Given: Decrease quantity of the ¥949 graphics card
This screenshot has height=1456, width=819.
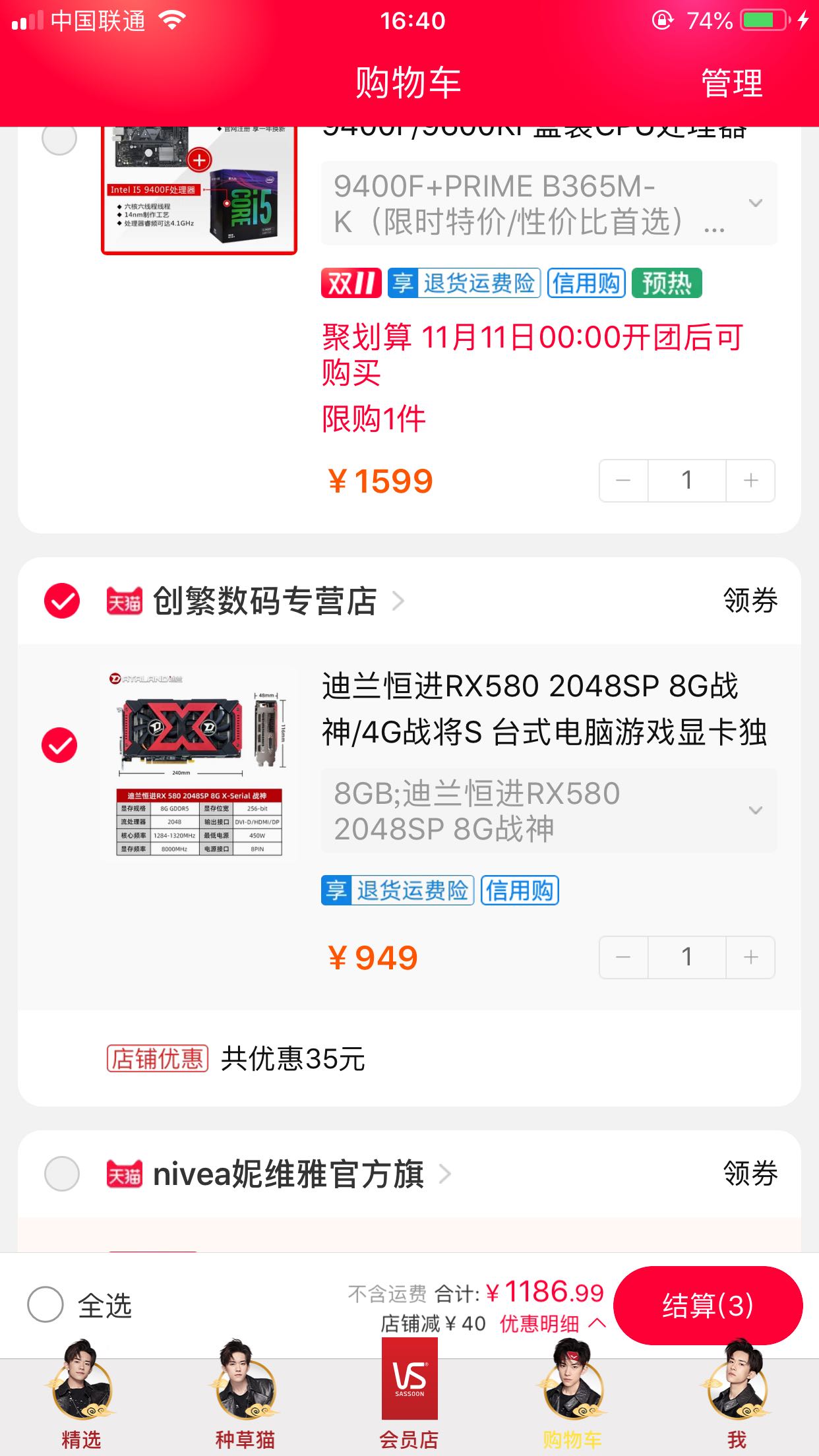Looking at the screenshot, I should point(623,957).
